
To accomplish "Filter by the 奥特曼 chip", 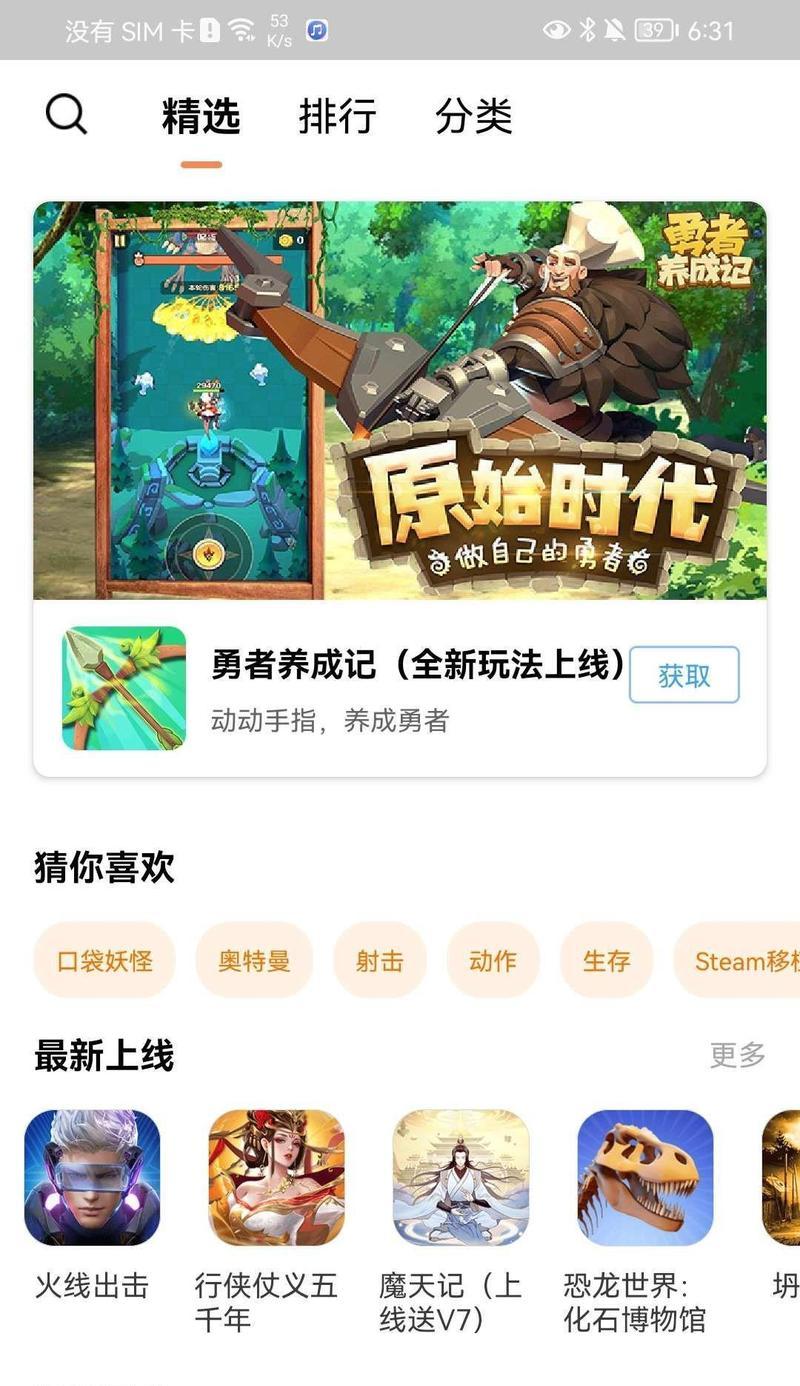I will 254,961.
